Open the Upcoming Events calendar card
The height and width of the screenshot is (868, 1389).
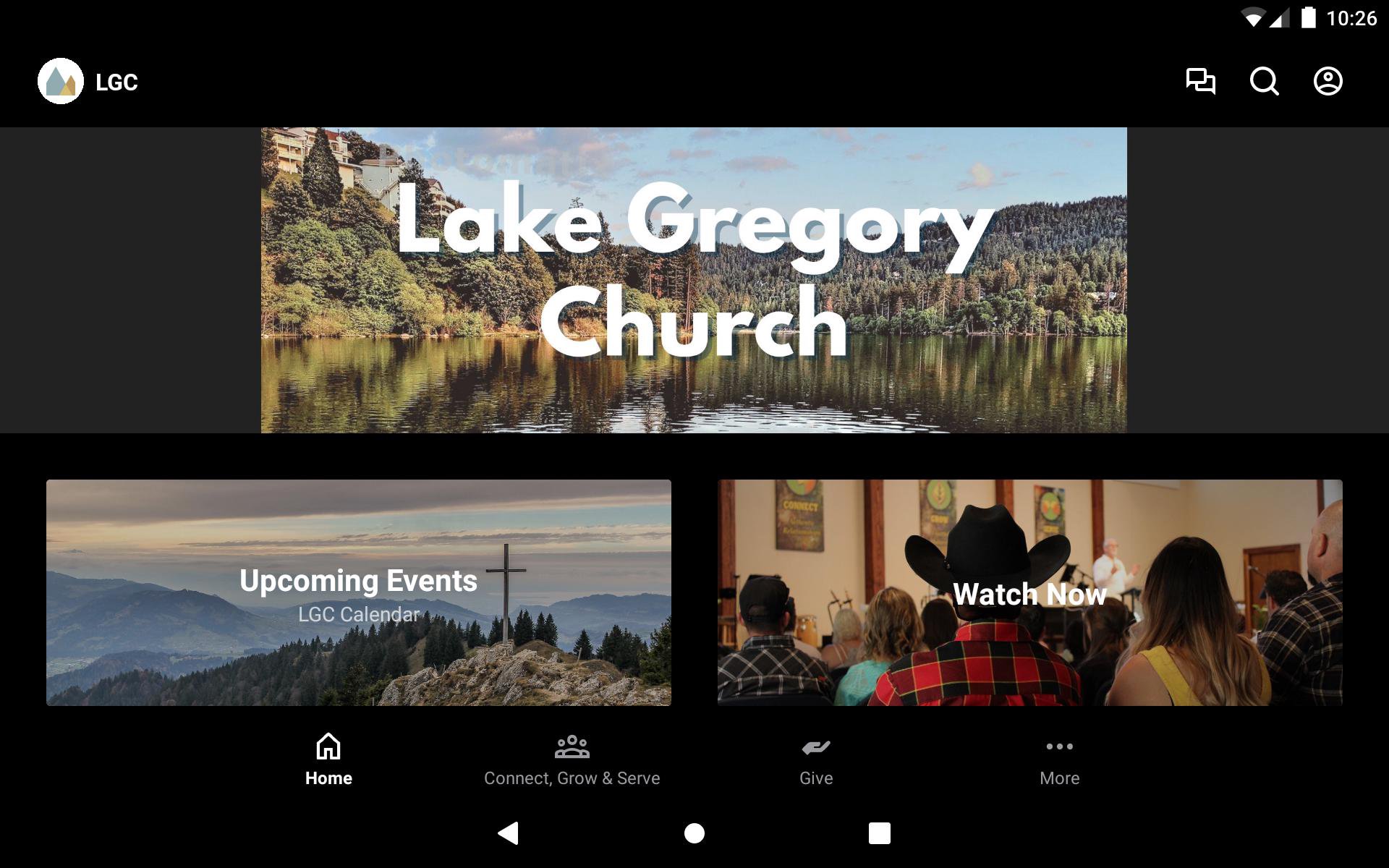click(359, 592)
